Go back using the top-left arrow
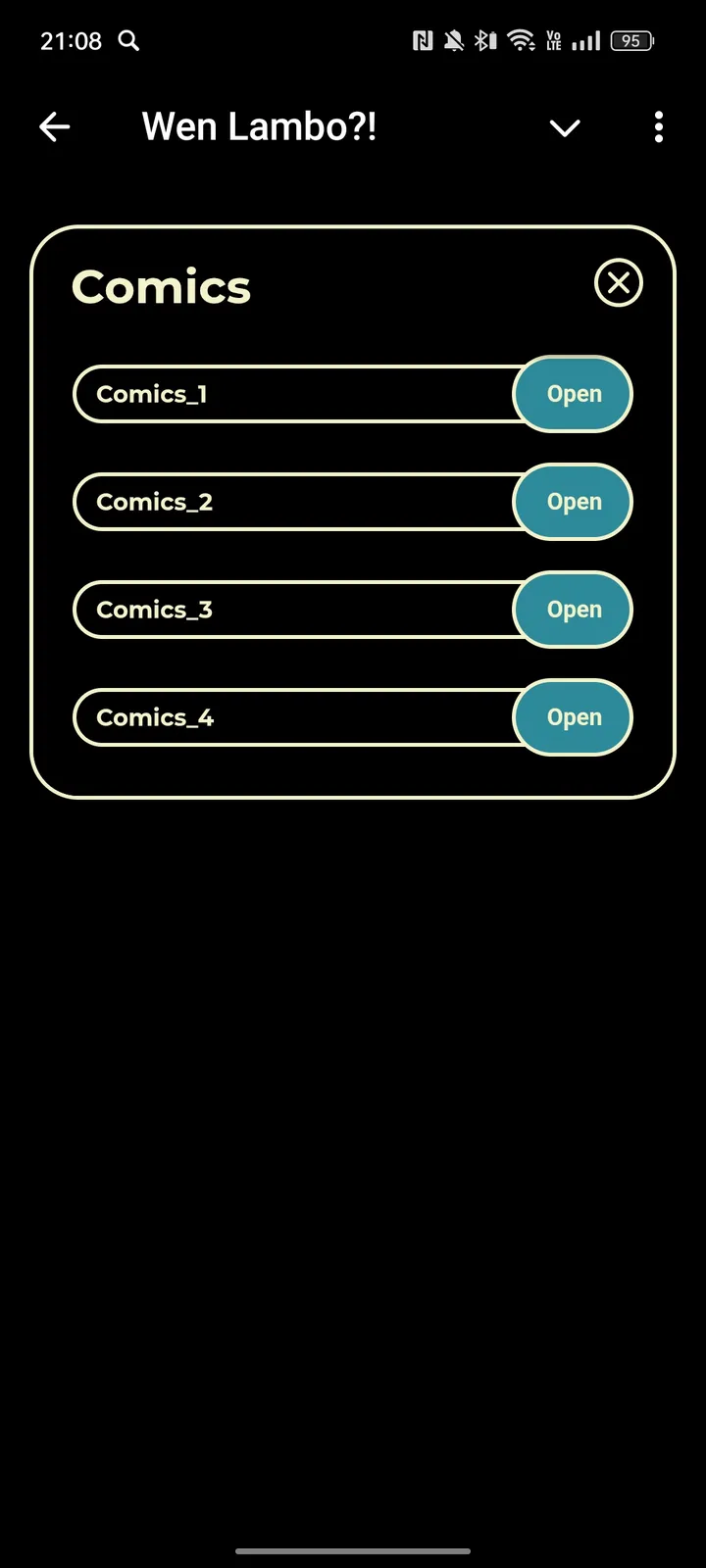 (x=55, y=126)
